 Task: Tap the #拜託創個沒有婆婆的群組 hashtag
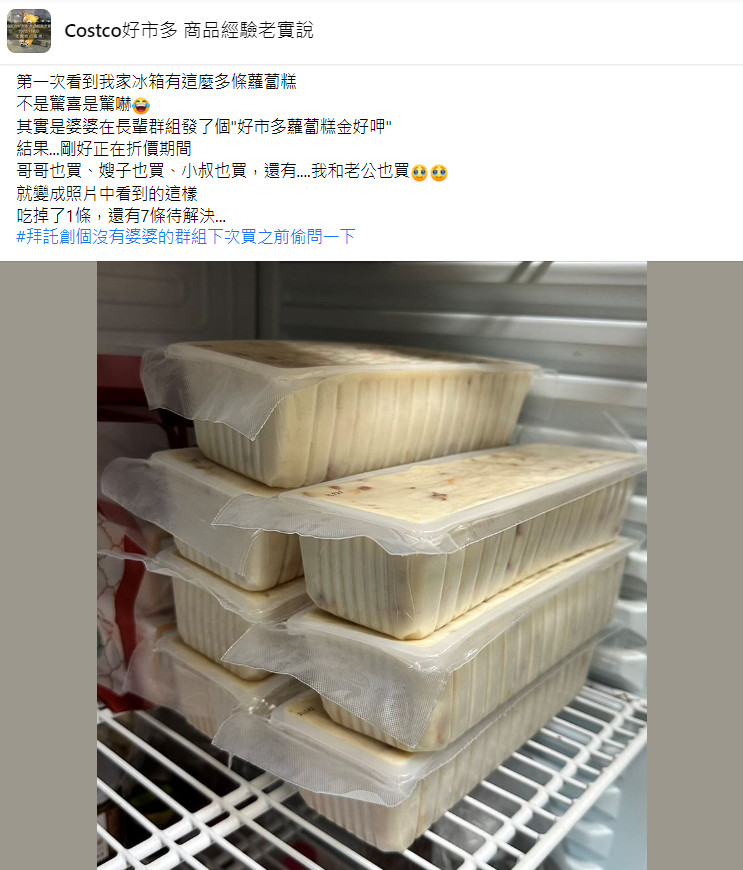(x=185, y=237)
